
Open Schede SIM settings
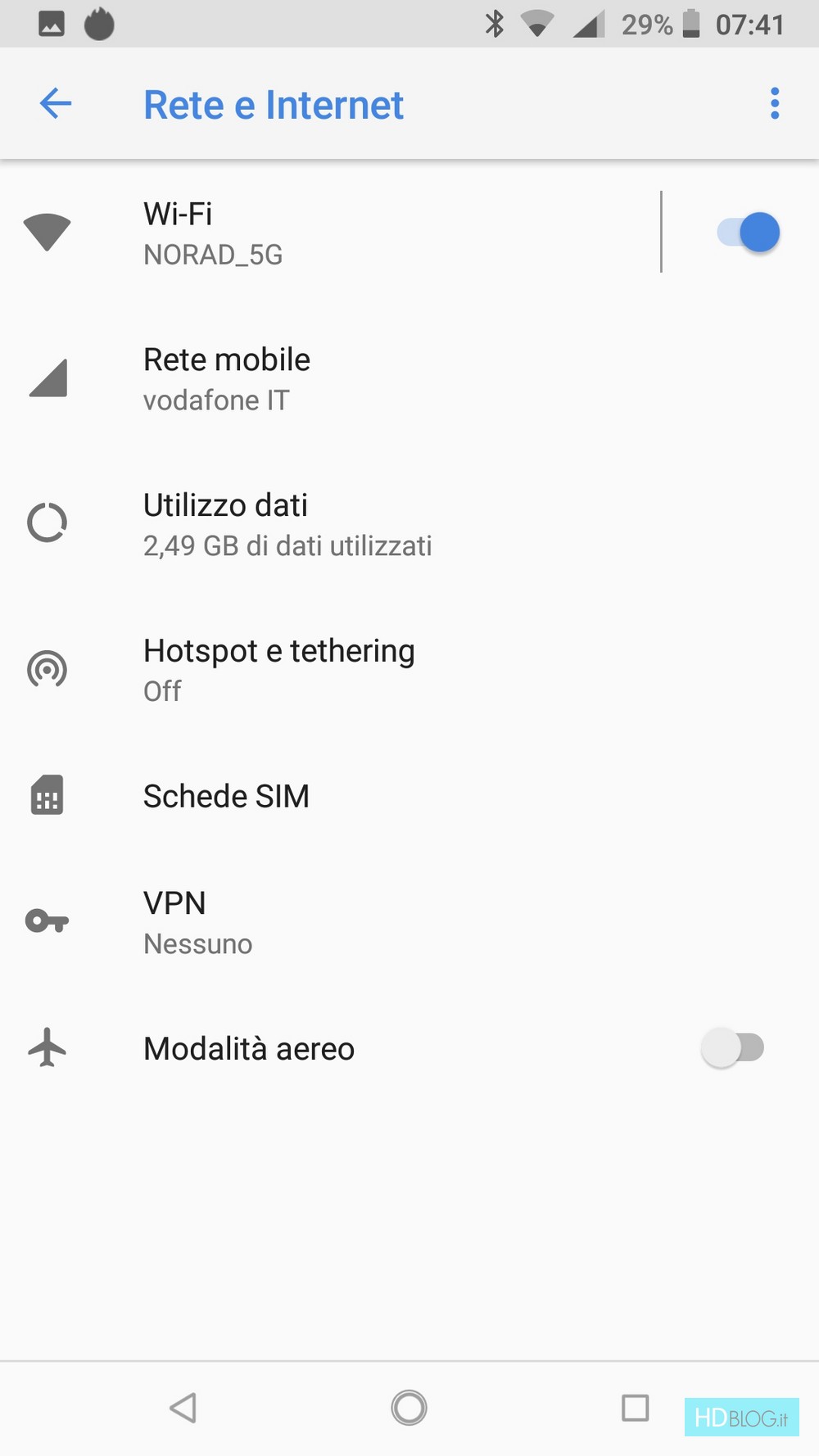click(328, 796)
